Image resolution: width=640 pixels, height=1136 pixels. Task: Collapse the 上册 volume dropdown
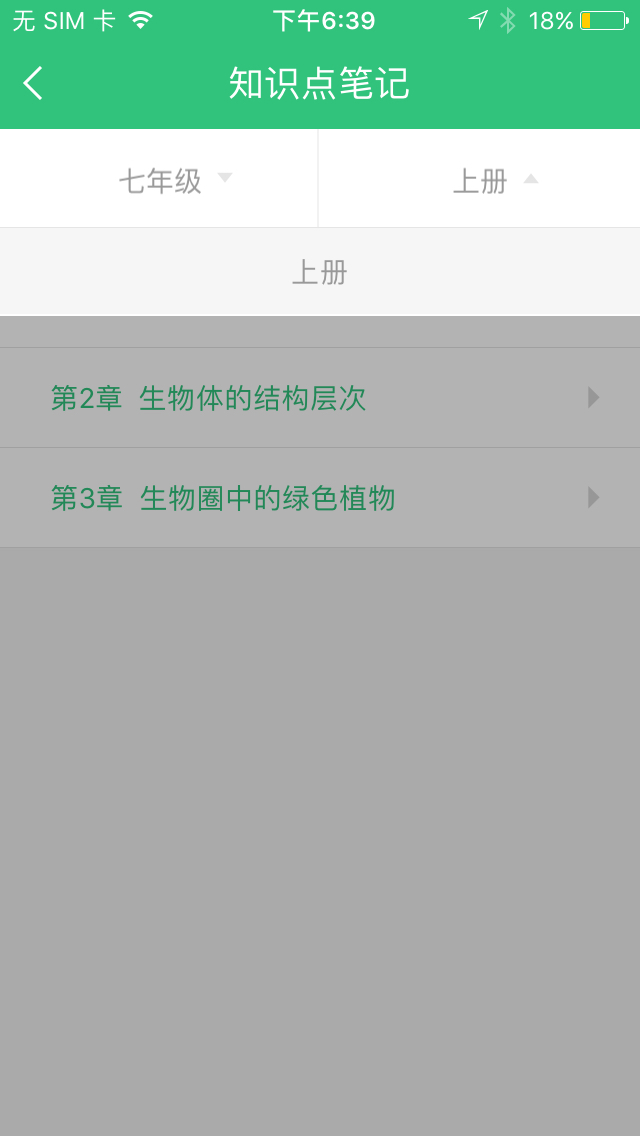click(x=479, y=179)
